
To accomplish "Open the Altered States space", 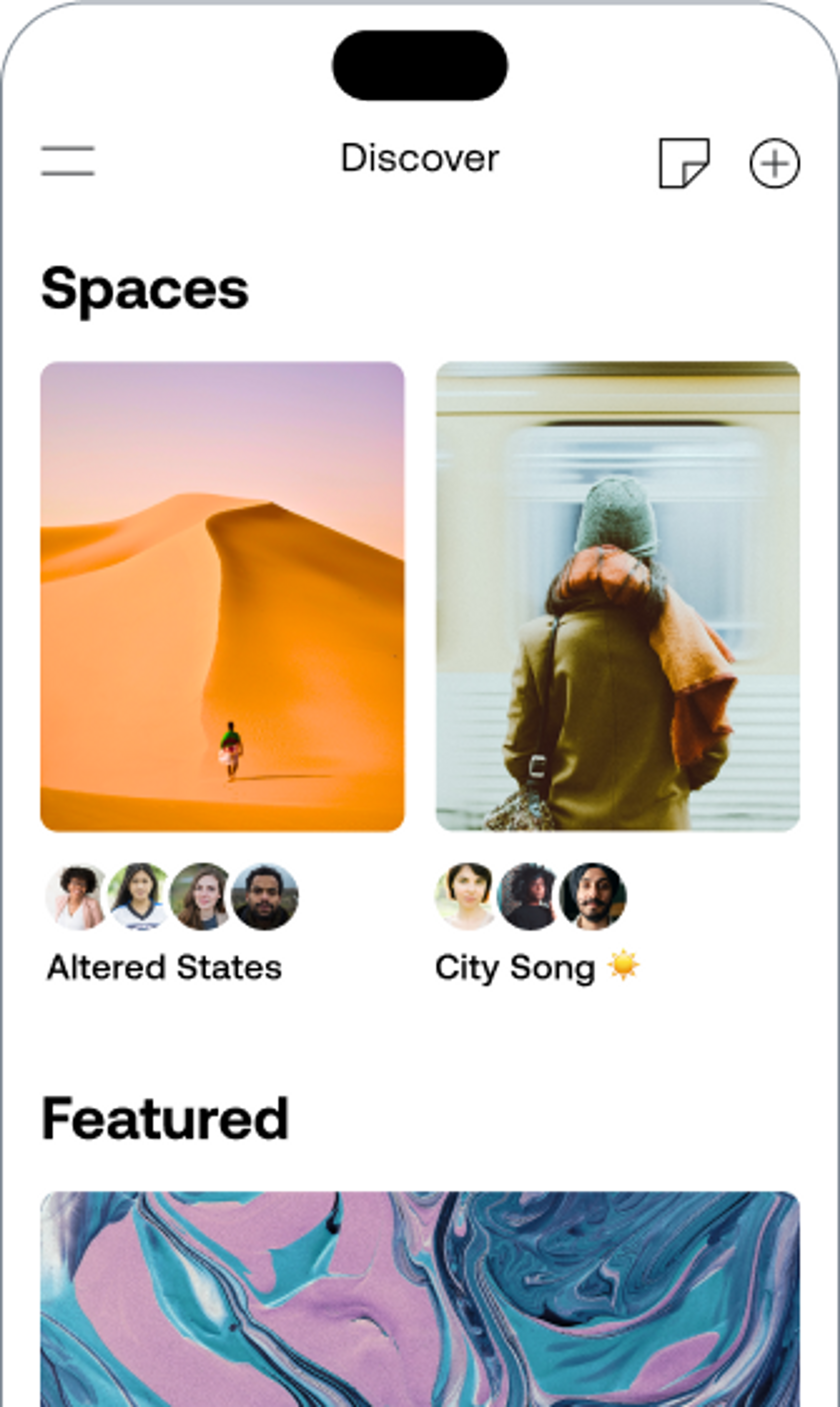I will click(x=222, y=597).
